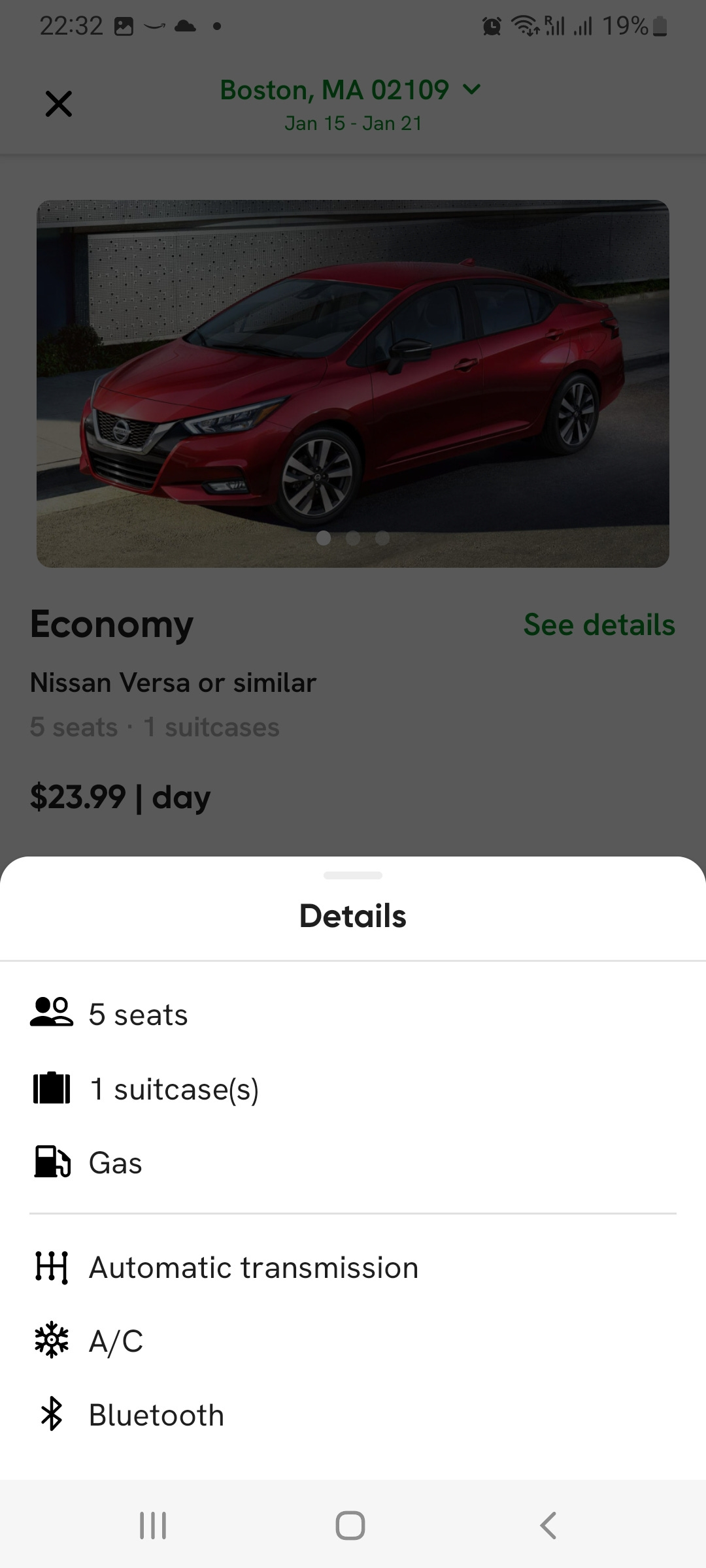
Task: Close the car rental screen
Action: [59, 104]
